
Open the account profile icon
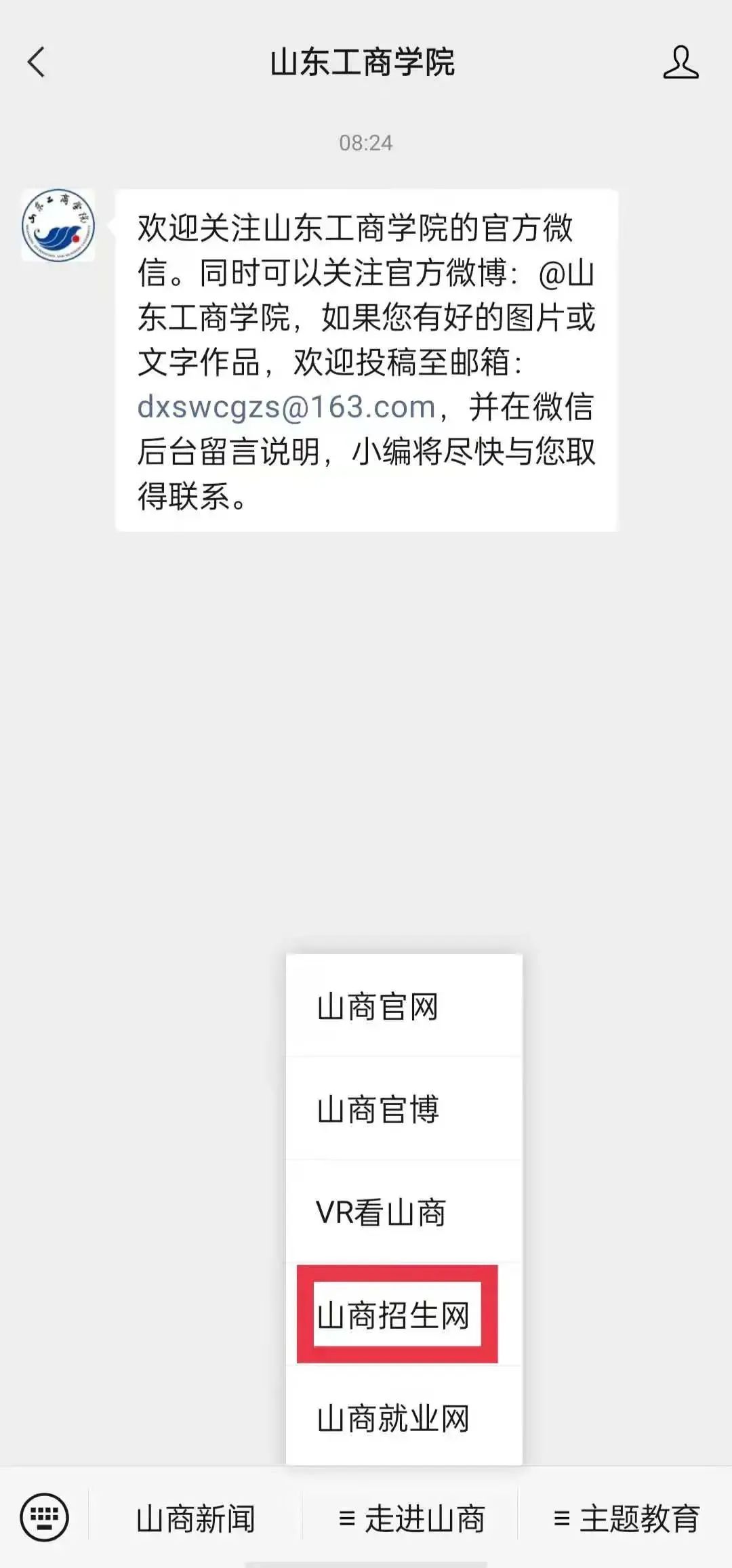pos(680,62)
